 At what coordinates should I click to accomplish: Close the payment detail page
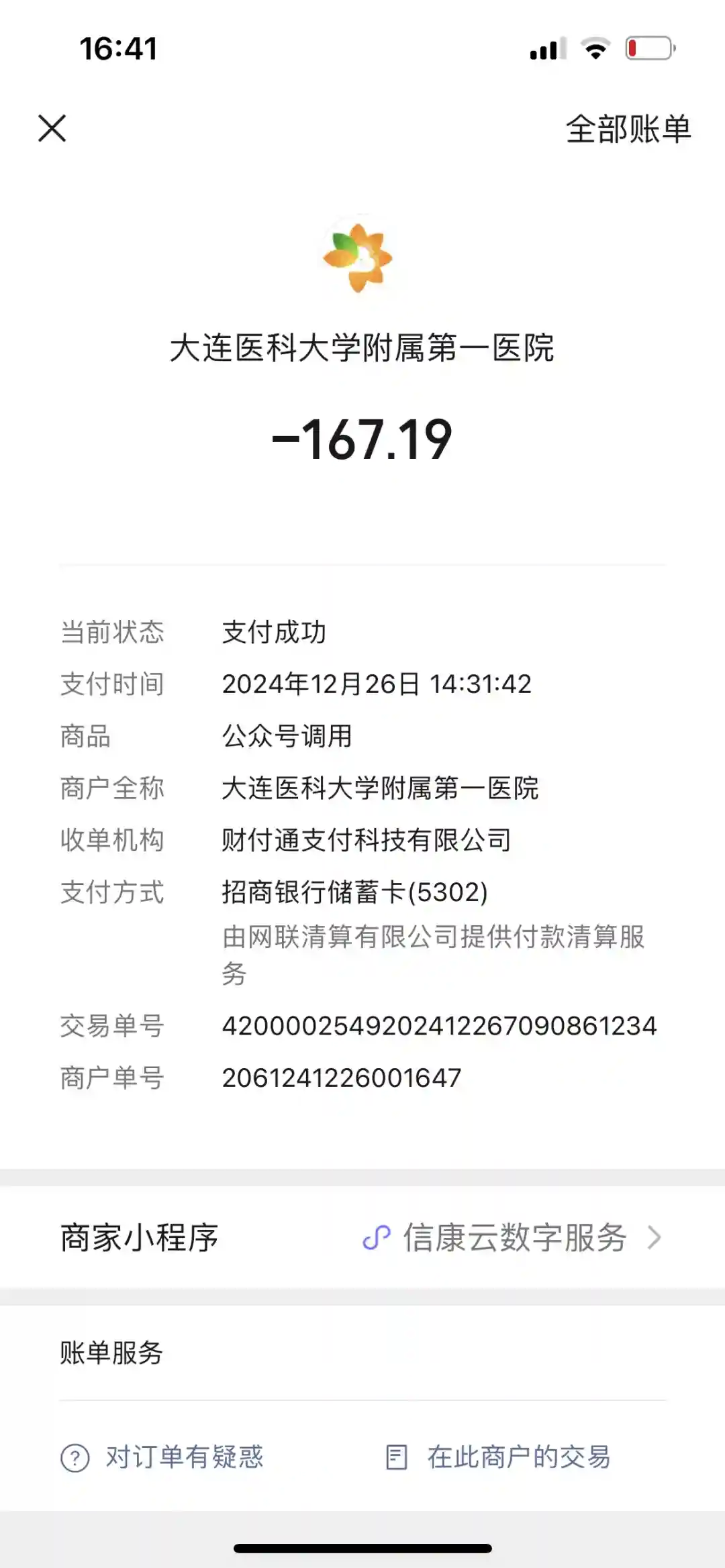(52, 128)
